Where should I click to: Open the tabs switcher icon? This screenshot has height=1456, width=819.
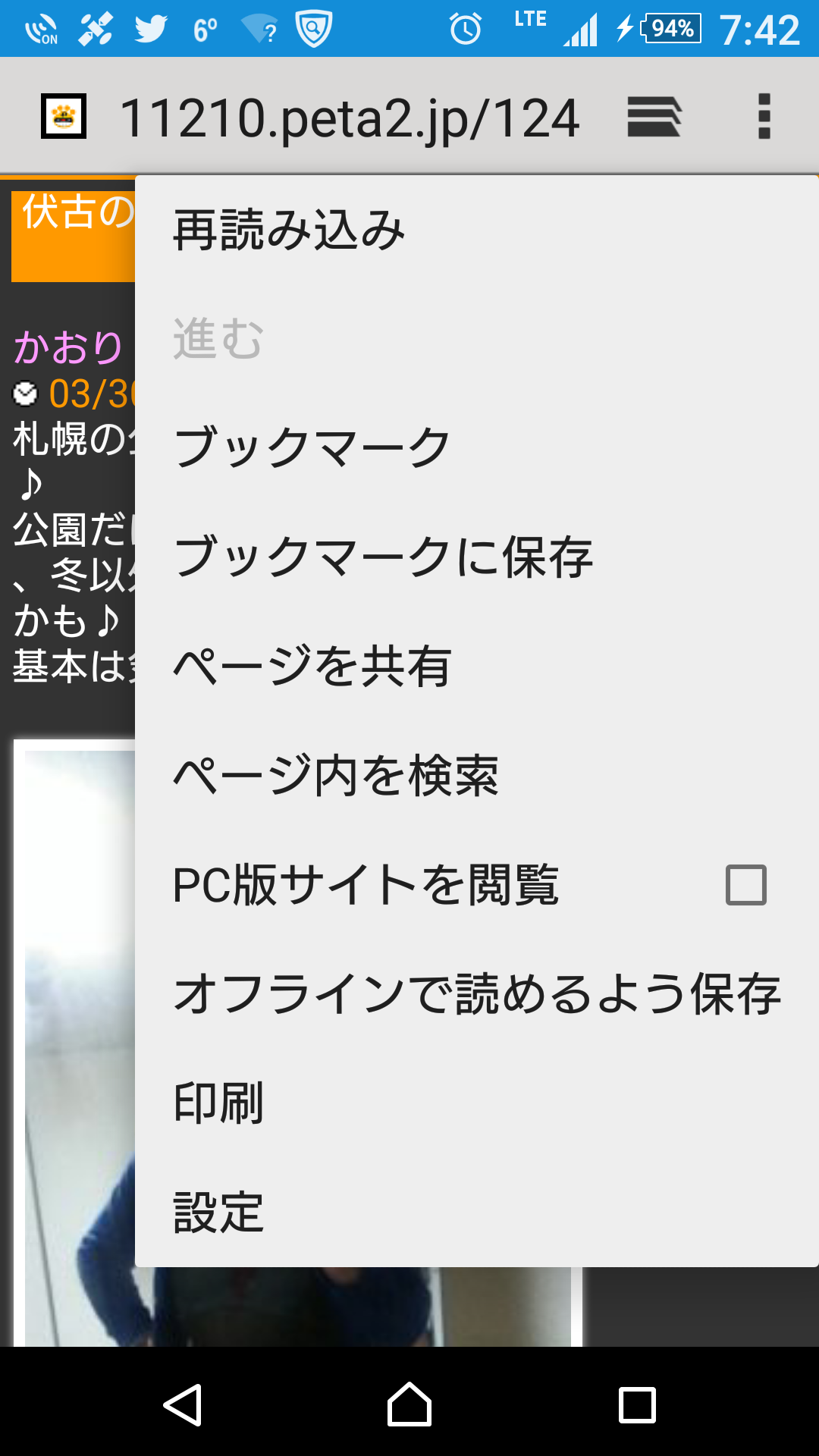(x=654, y=117)
